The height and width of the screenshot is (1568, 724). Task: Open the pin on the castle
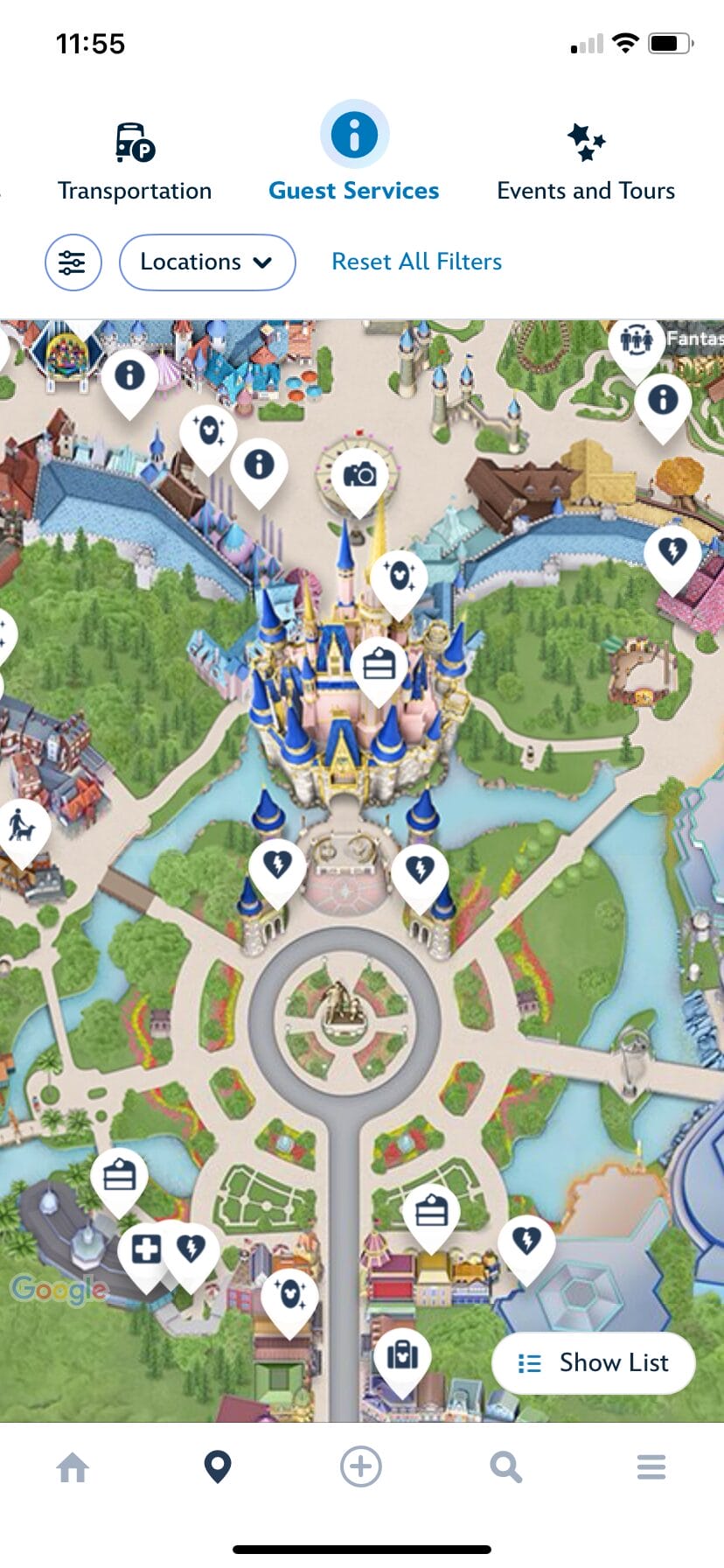[379, 667]
